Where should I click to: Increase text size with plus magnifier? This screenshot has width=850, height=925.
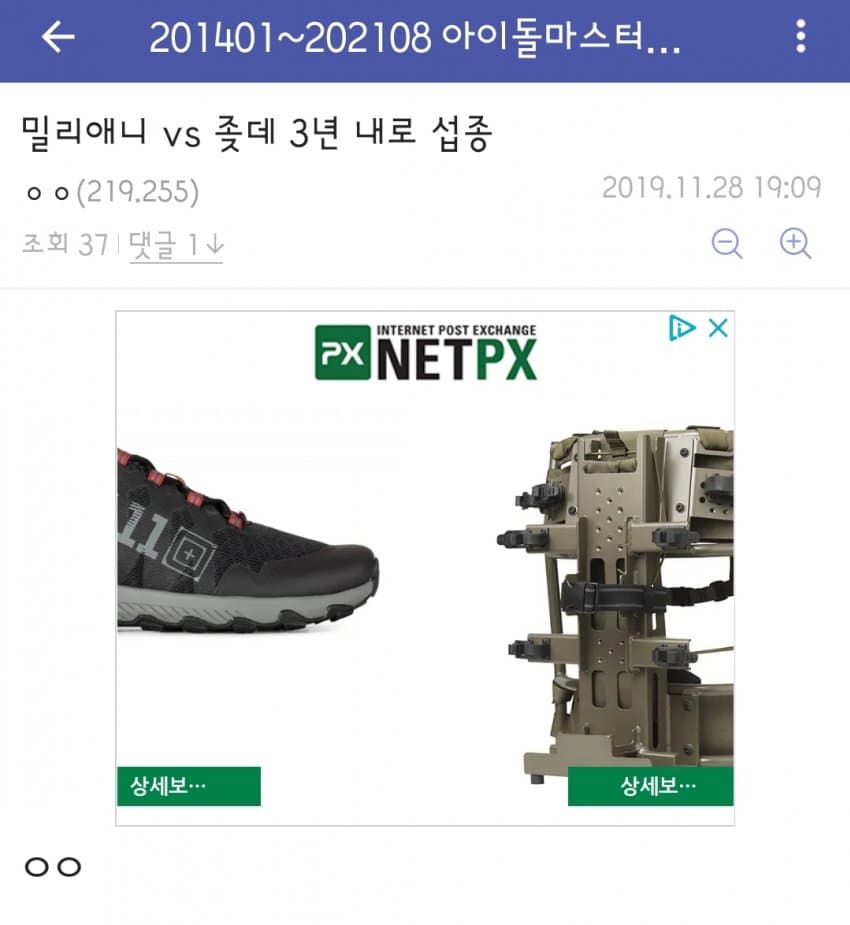tap(795, 244)
